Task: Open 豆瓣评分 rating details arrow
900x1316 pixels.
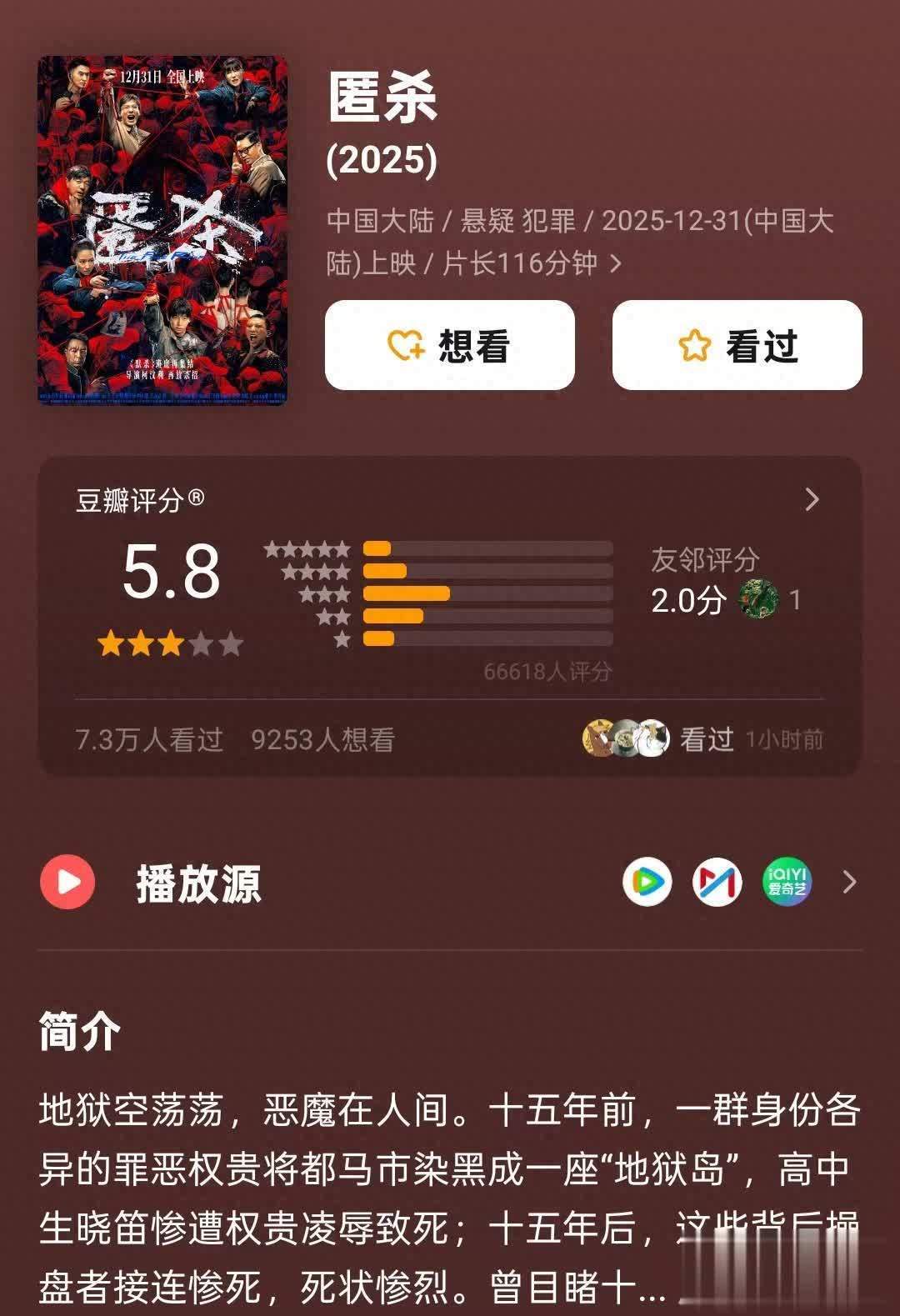Action: [x=812, y=500]
